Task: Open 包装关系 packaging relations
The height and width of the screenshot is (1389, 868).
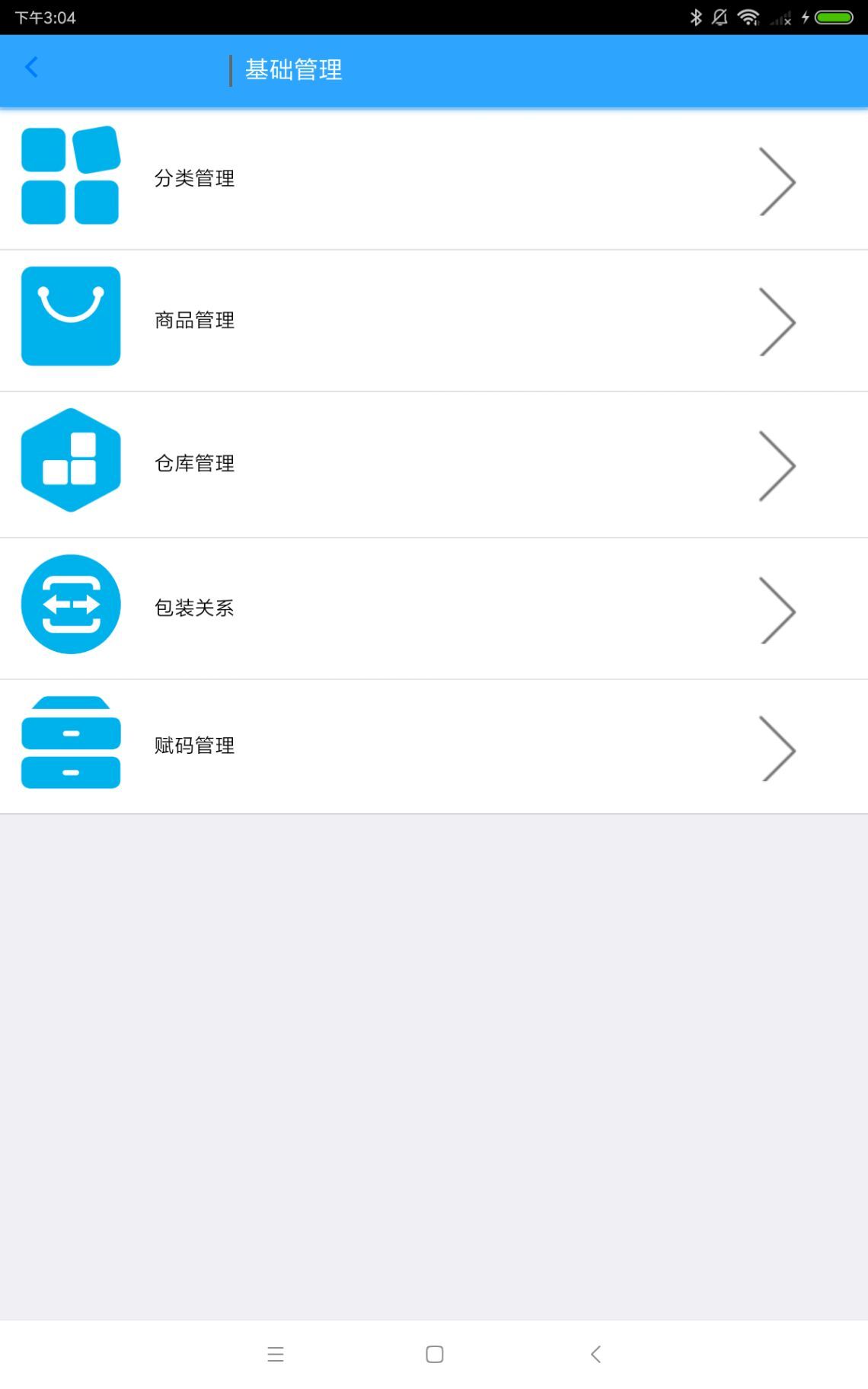Action: [x=195, y=608]
